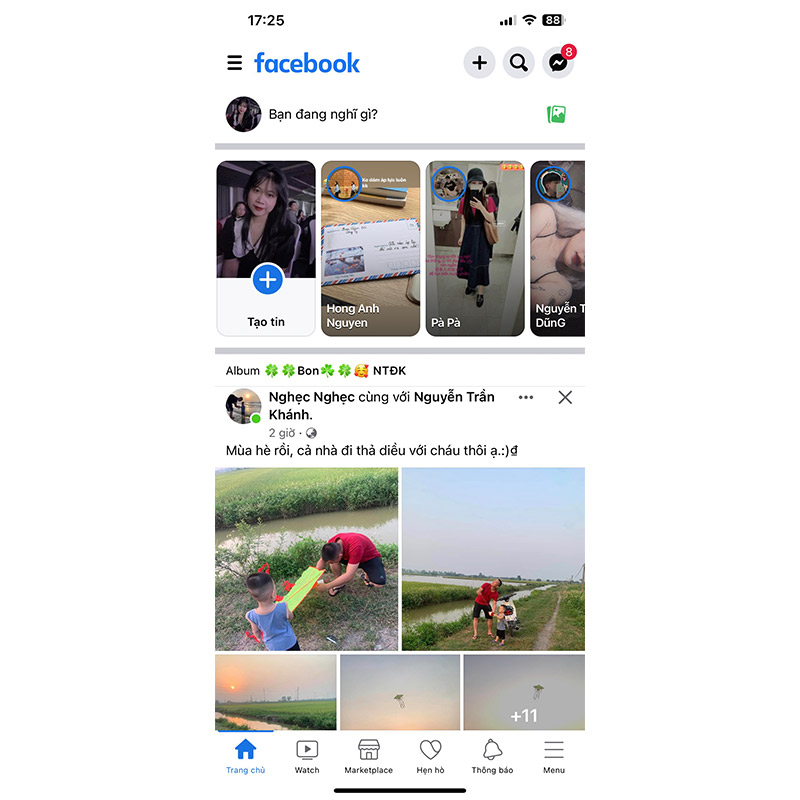Switch to the Watch tab
This screenshot has width=800, height=800.
pos(307,756)
